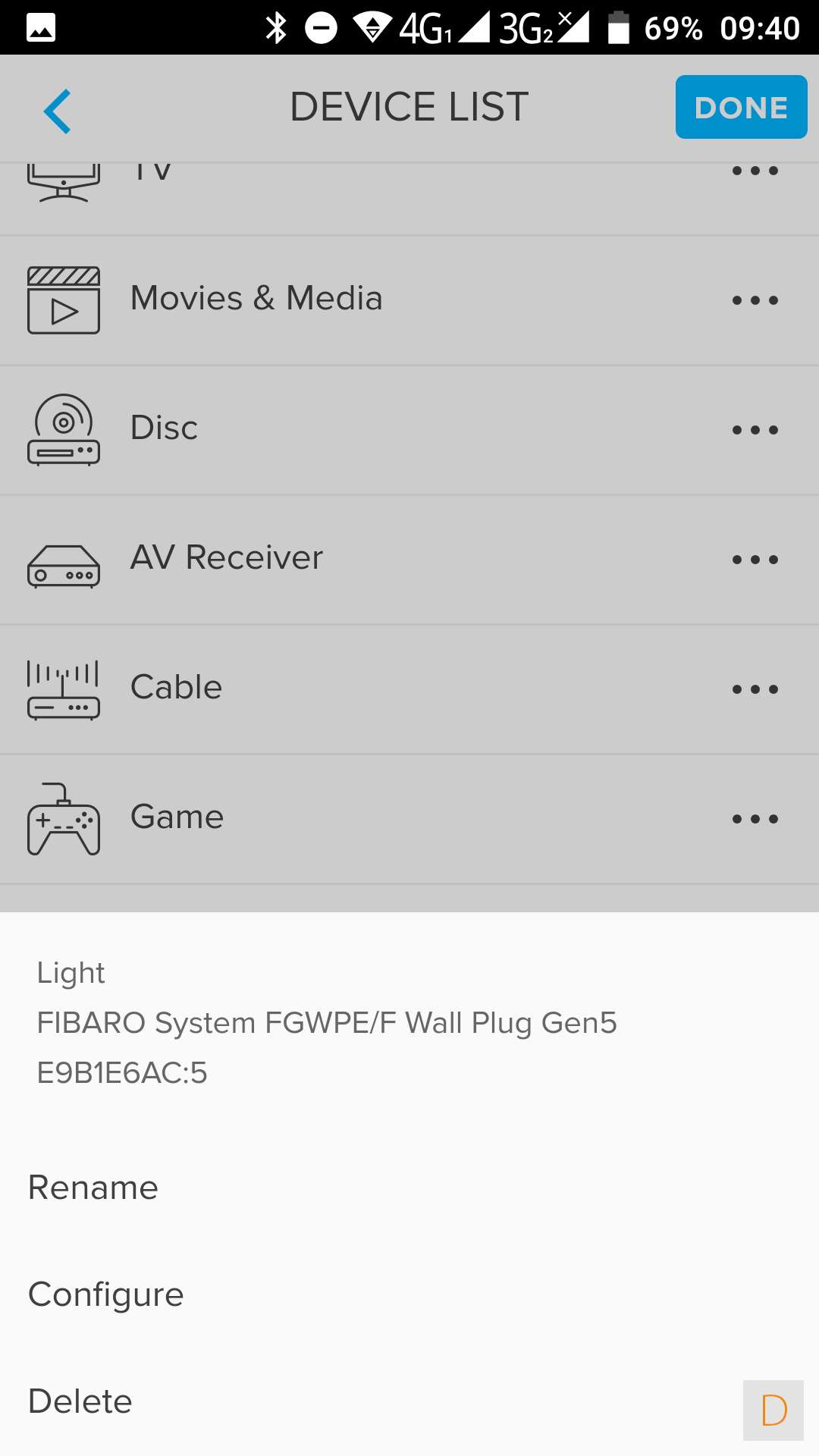Open the three-dot menu for Cable
Screen dimensions: 819x1456
click(755, 689)
